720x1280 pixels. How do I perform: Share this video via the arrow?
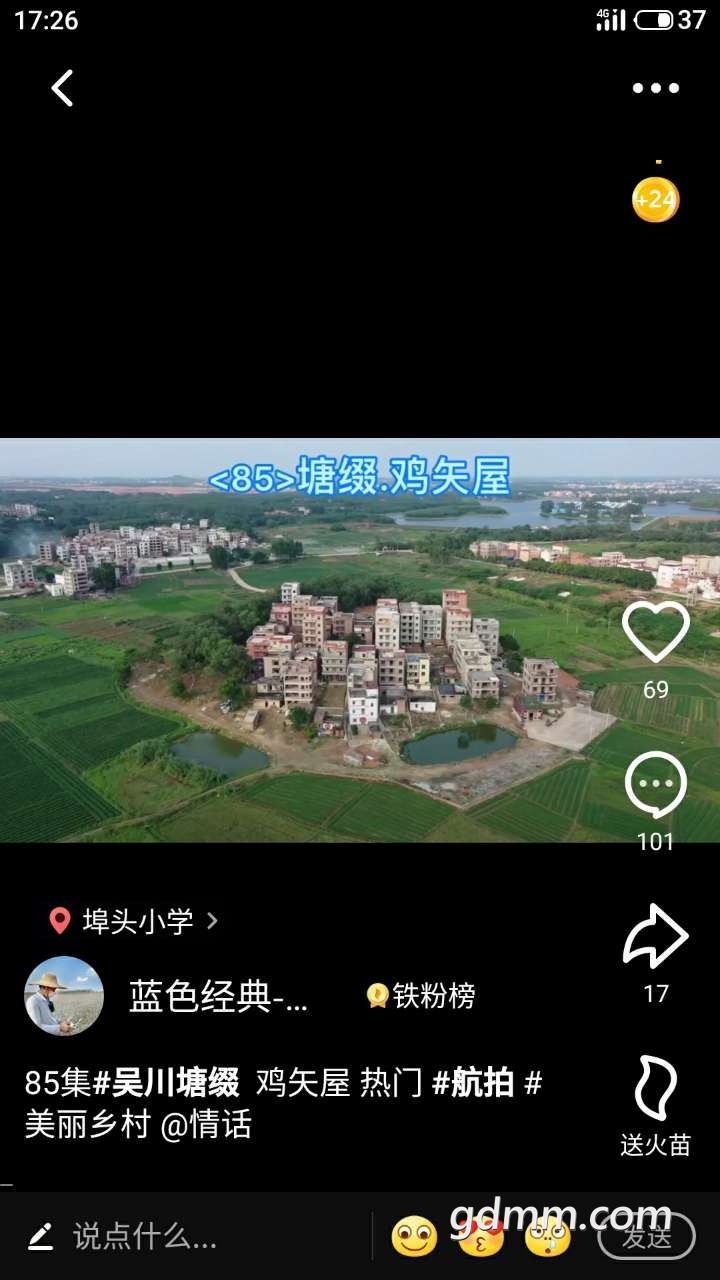click(655, 936)
